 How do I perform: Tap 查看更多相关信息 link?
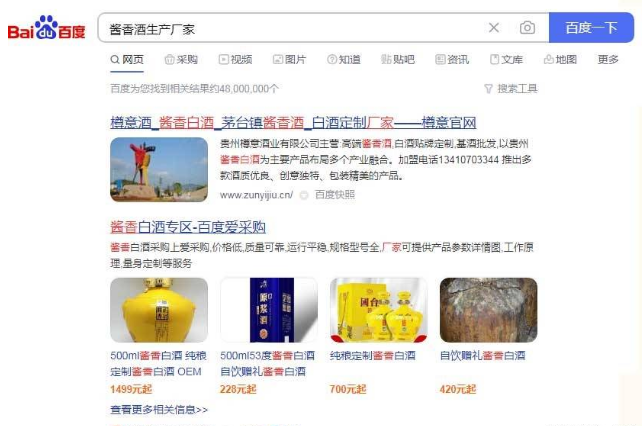point(159,410)
